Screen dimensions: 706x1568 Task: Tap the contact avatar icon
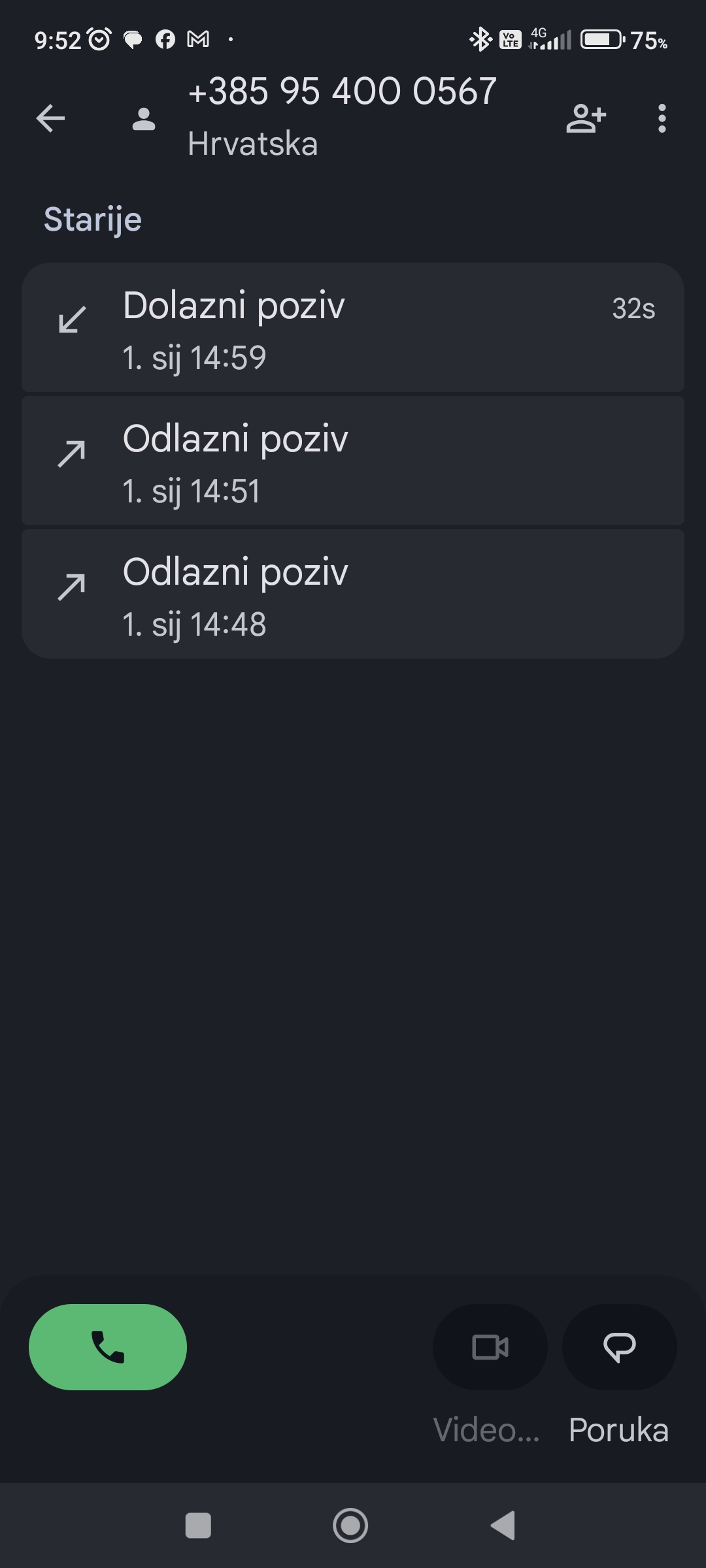[x=144, y=120]
